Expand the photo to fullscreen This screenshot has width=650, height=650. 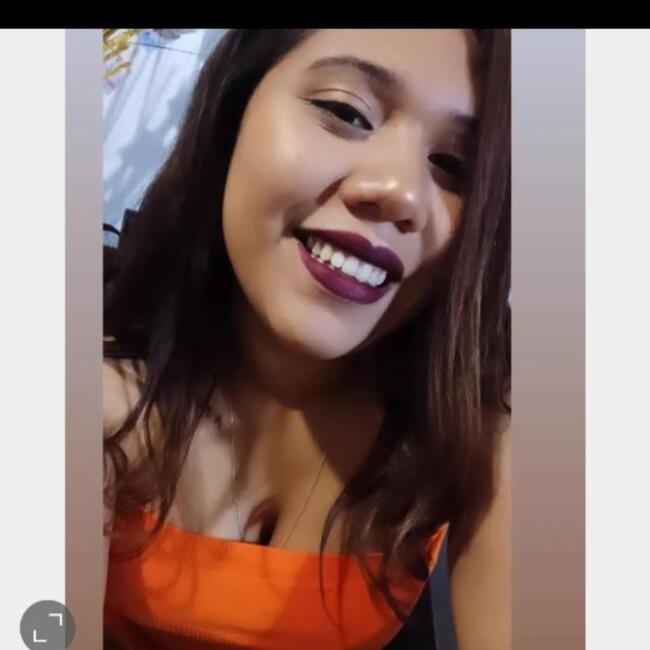click(47, 626)
